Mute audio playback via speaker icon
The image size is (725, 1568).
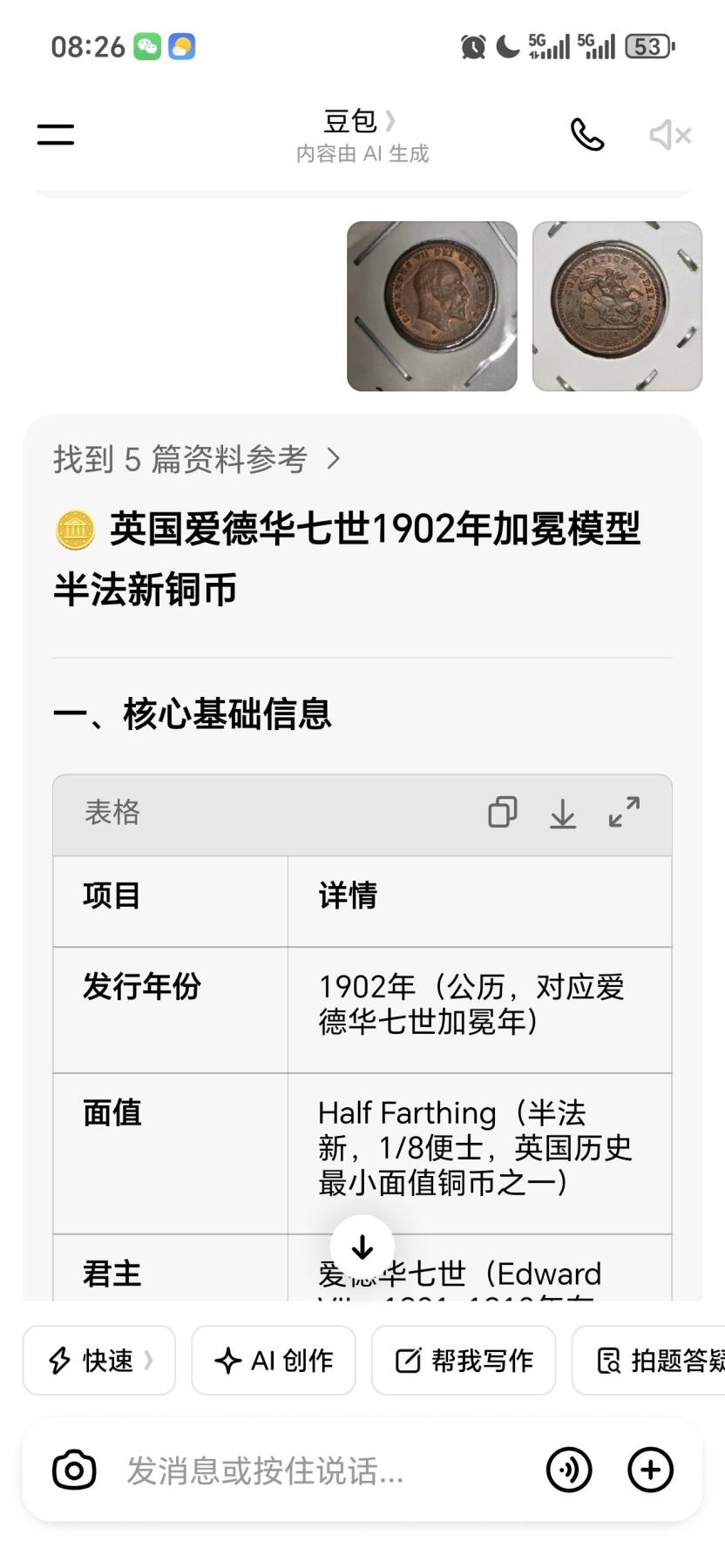click(x=668, y=134)
